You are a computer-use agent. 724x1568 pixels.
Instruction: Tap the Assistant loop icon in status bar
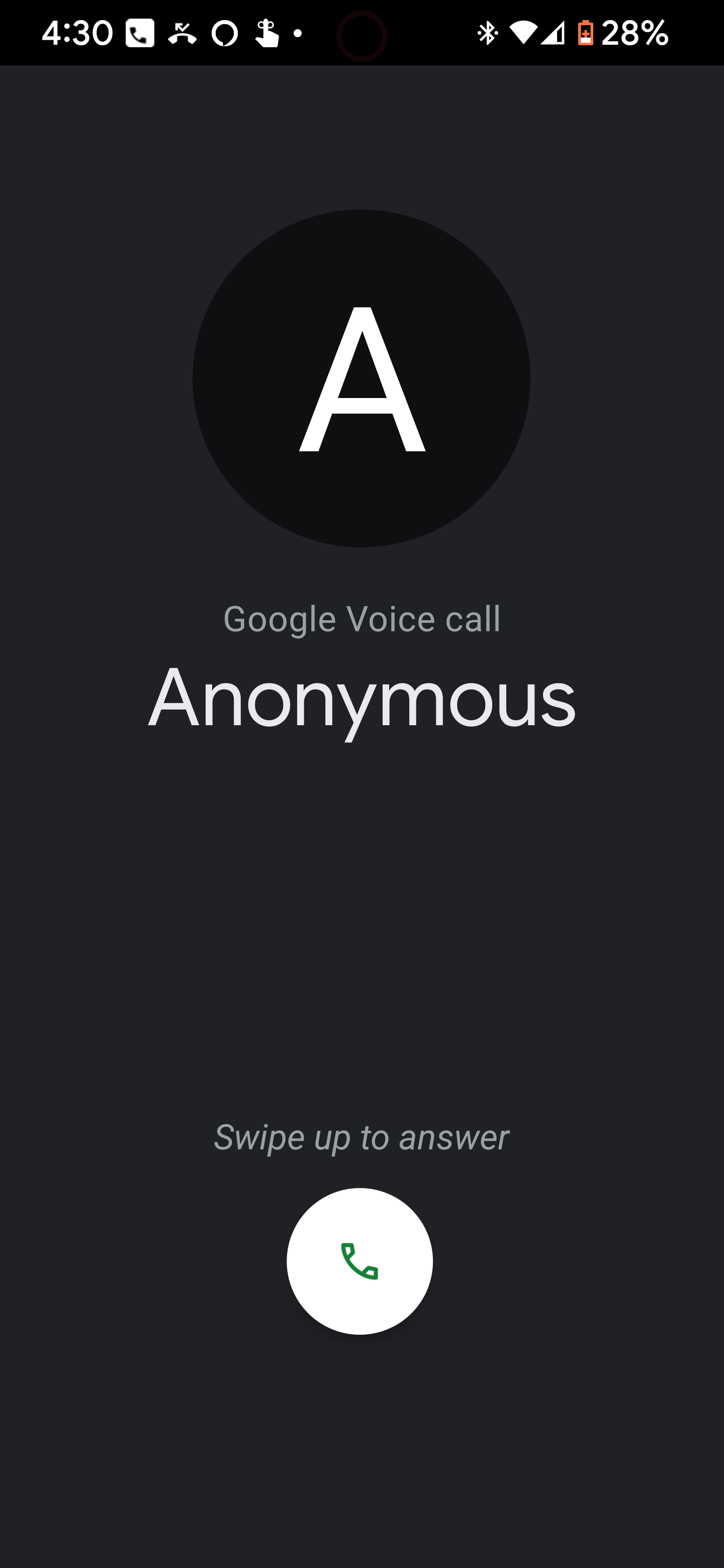pyautogui.click(x=225, y=34)
